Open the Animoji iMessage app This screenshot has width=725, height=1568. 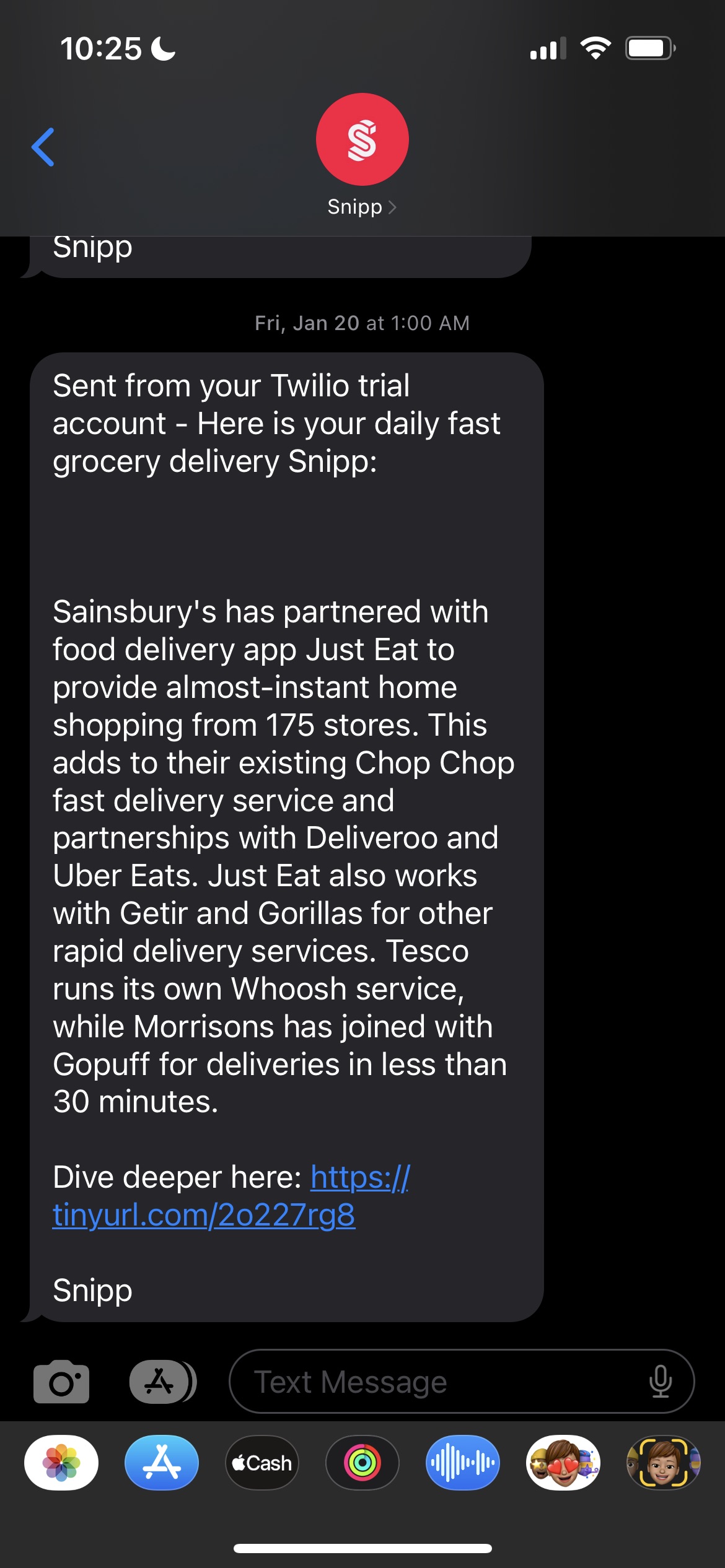(662, 1463)
